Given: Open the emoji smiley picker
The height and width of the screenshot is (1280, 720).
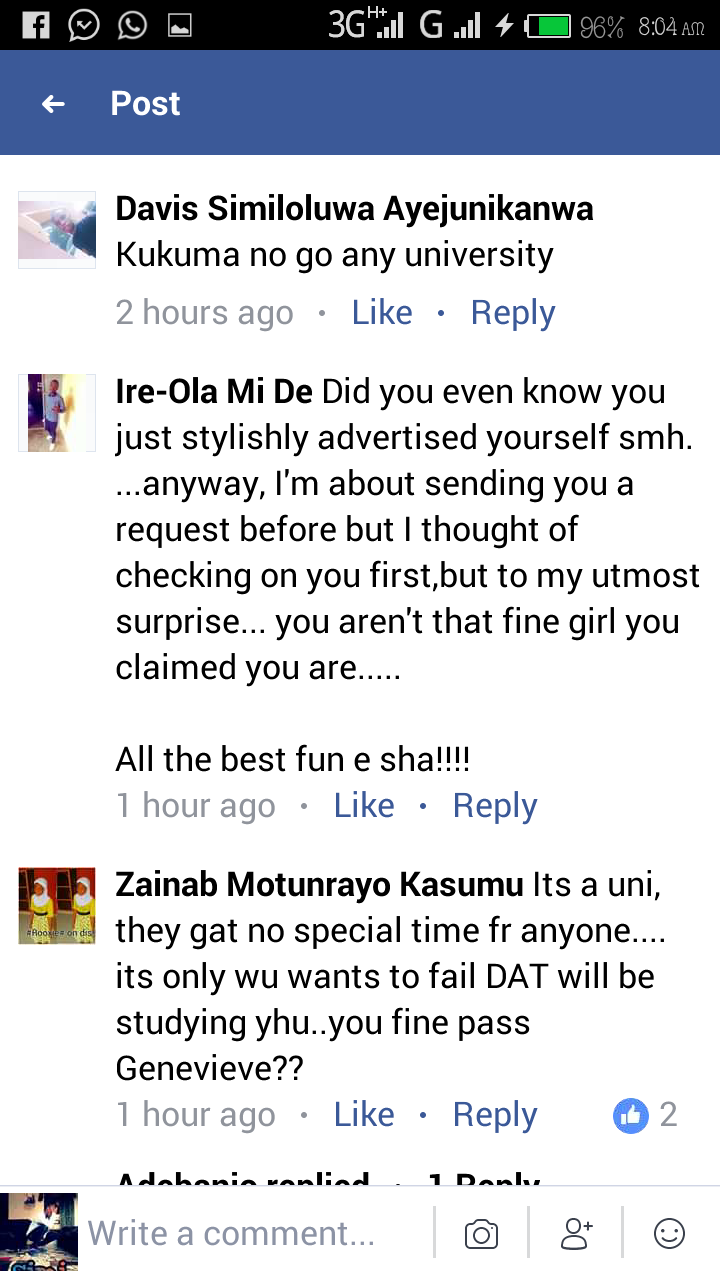Looking at the screenshot, I should [669, 1234].
